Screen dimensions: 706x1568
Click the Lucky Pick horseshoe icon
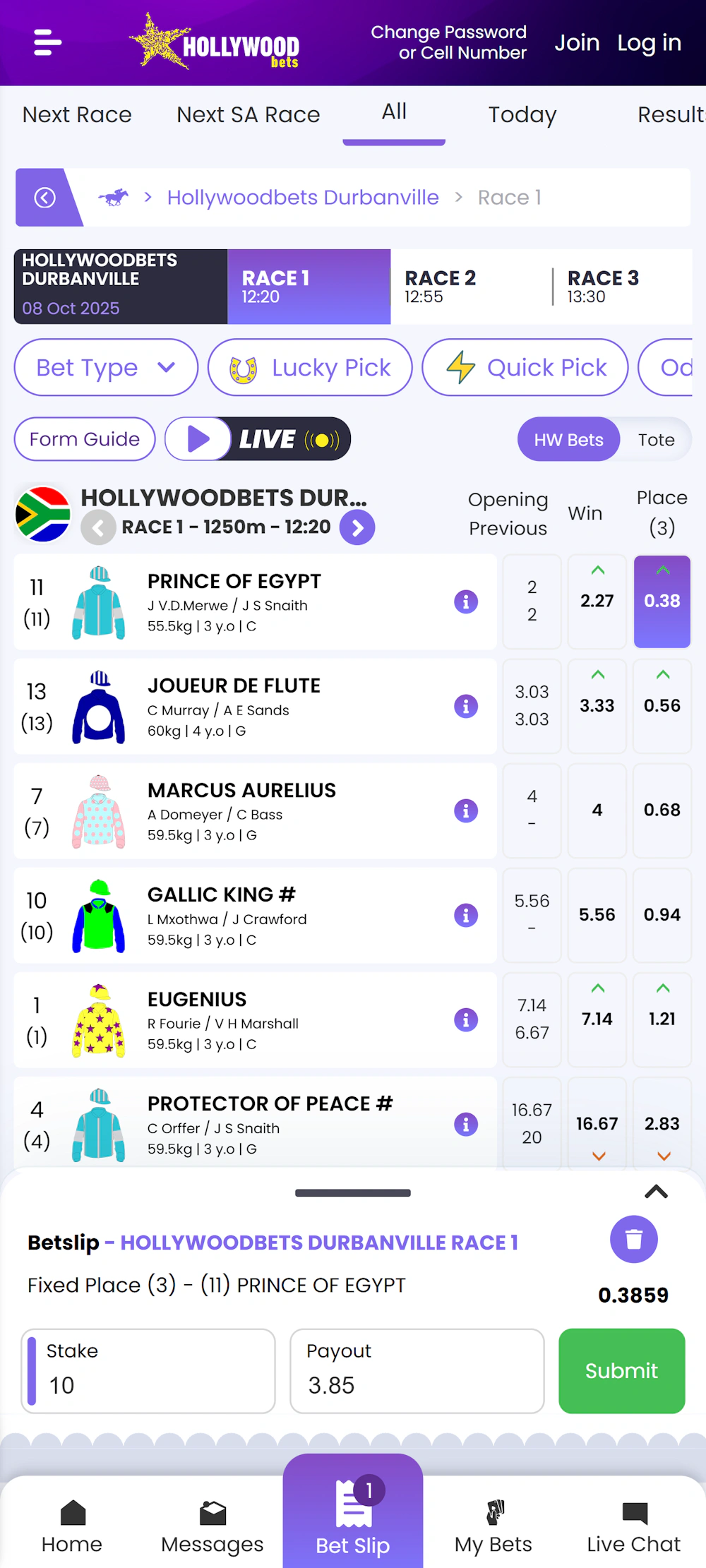pos(242,367)
